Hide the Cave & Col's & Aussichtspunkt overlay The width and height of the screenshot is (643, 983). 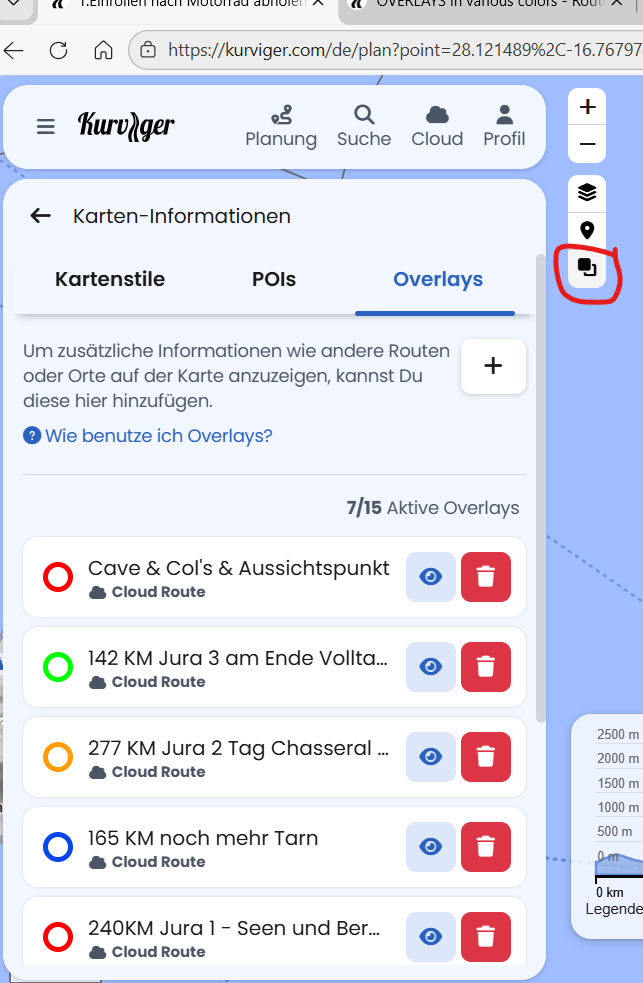[x=430, y=577]
